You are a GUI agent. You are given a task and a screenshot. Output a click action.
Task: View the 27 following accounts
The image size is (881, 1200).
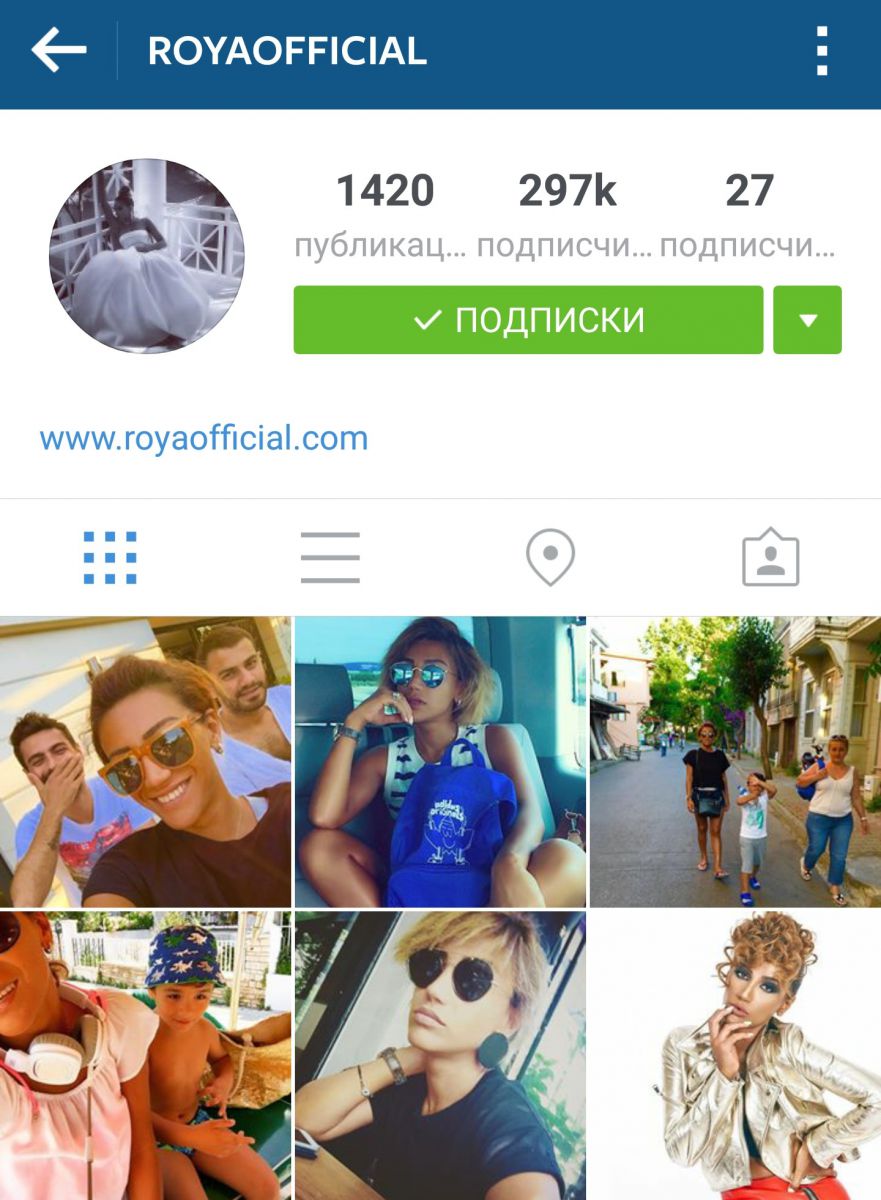point(748,215)
